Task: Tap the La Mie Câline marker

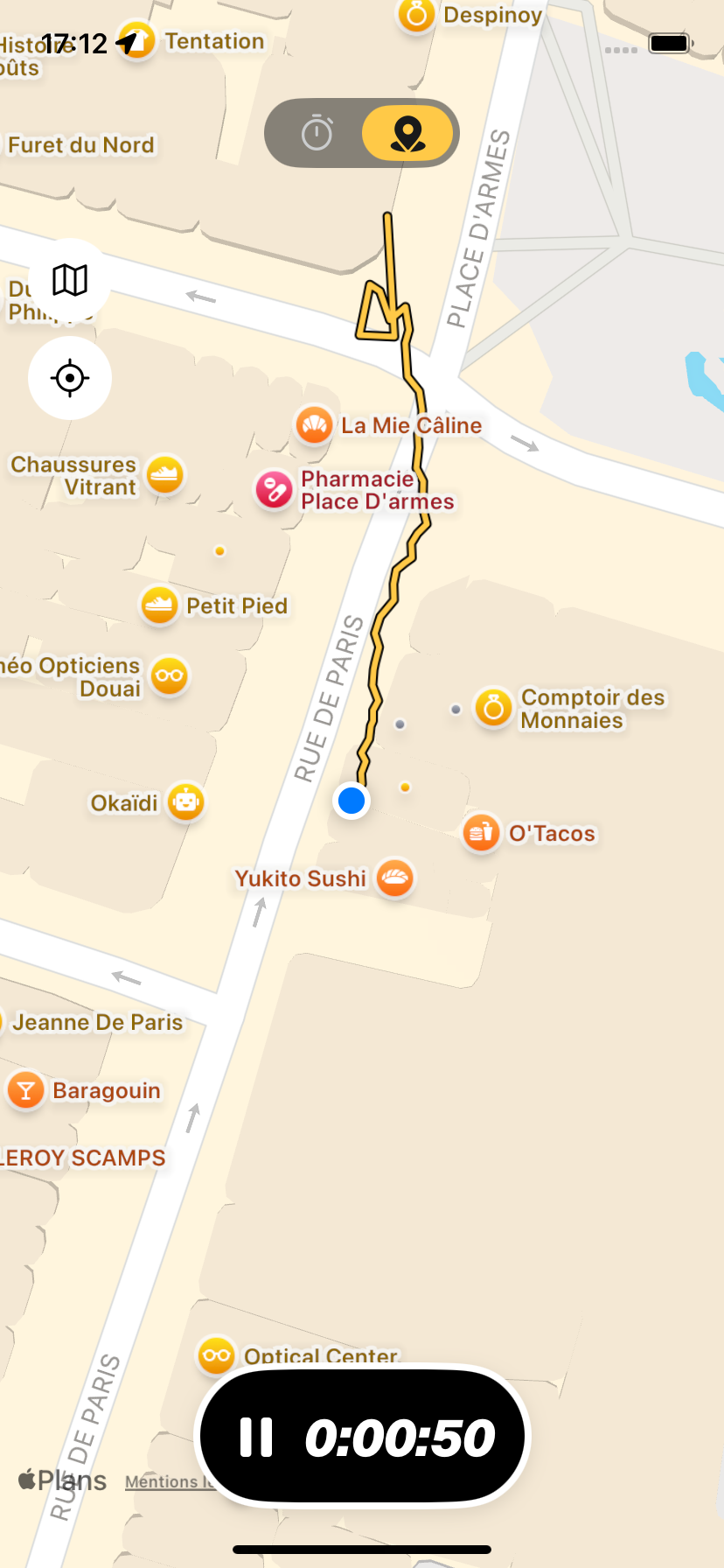Action: [x=314, y=426]
